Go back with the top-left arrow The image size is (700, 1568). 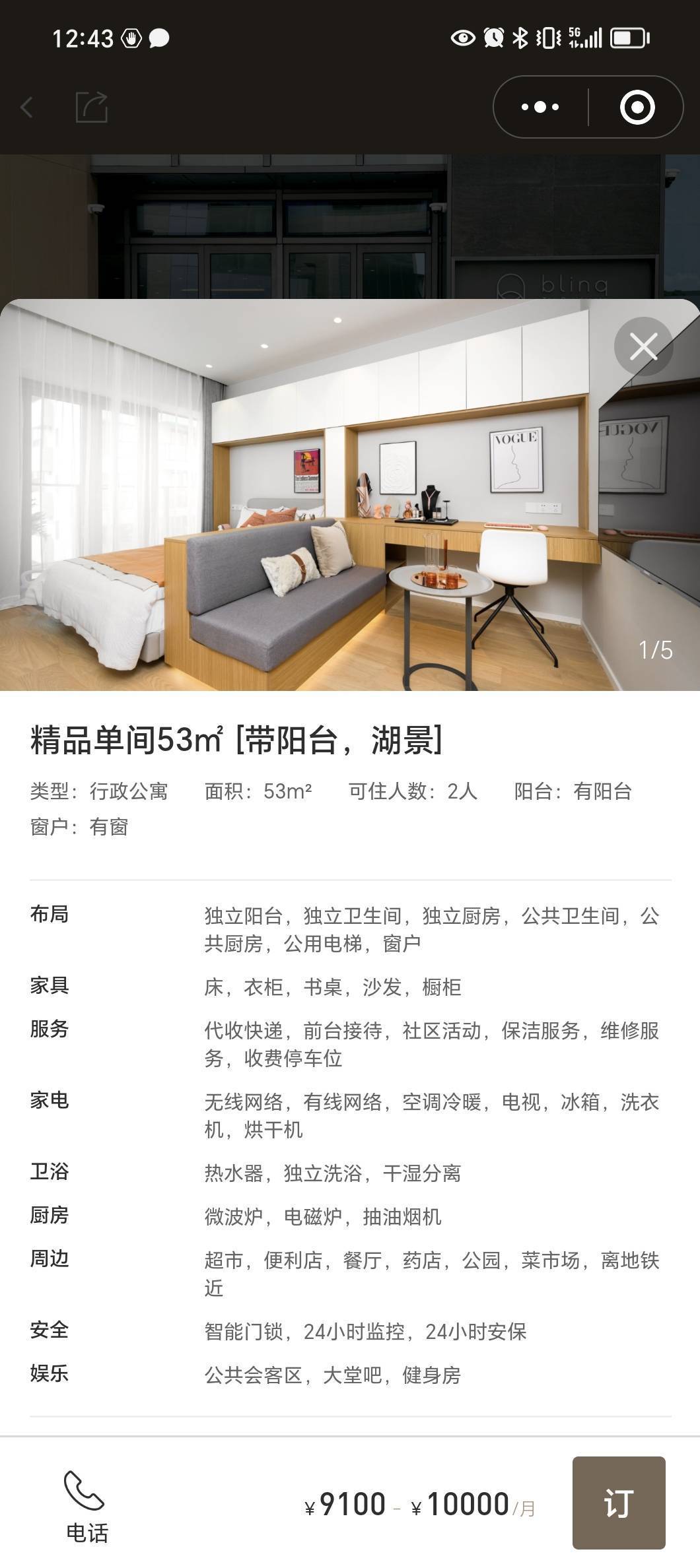[x=27, y=107]
